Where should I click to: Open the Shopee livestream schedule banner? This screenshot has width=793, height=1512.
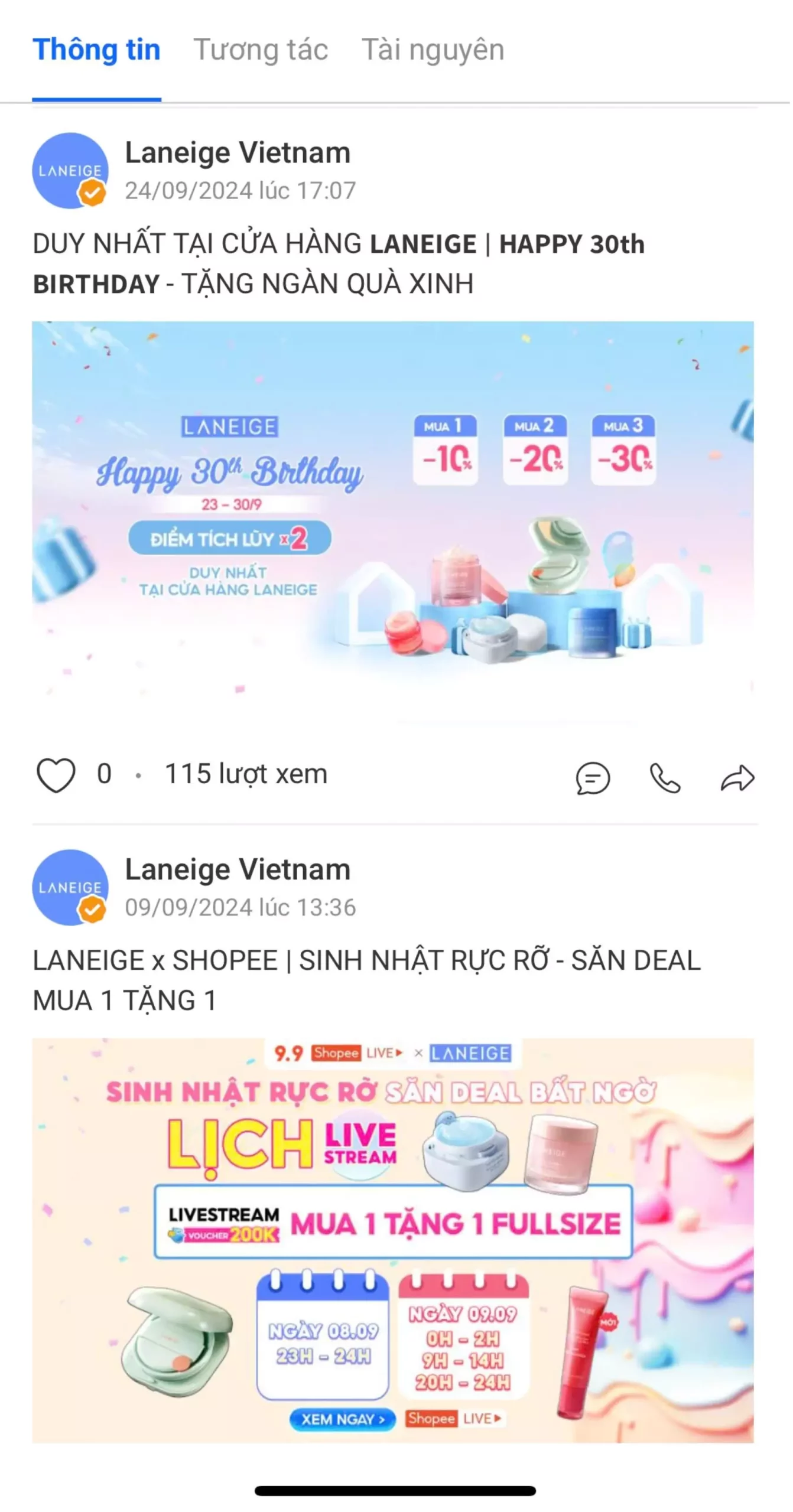pyautogui.click(x=393, y=1239)
